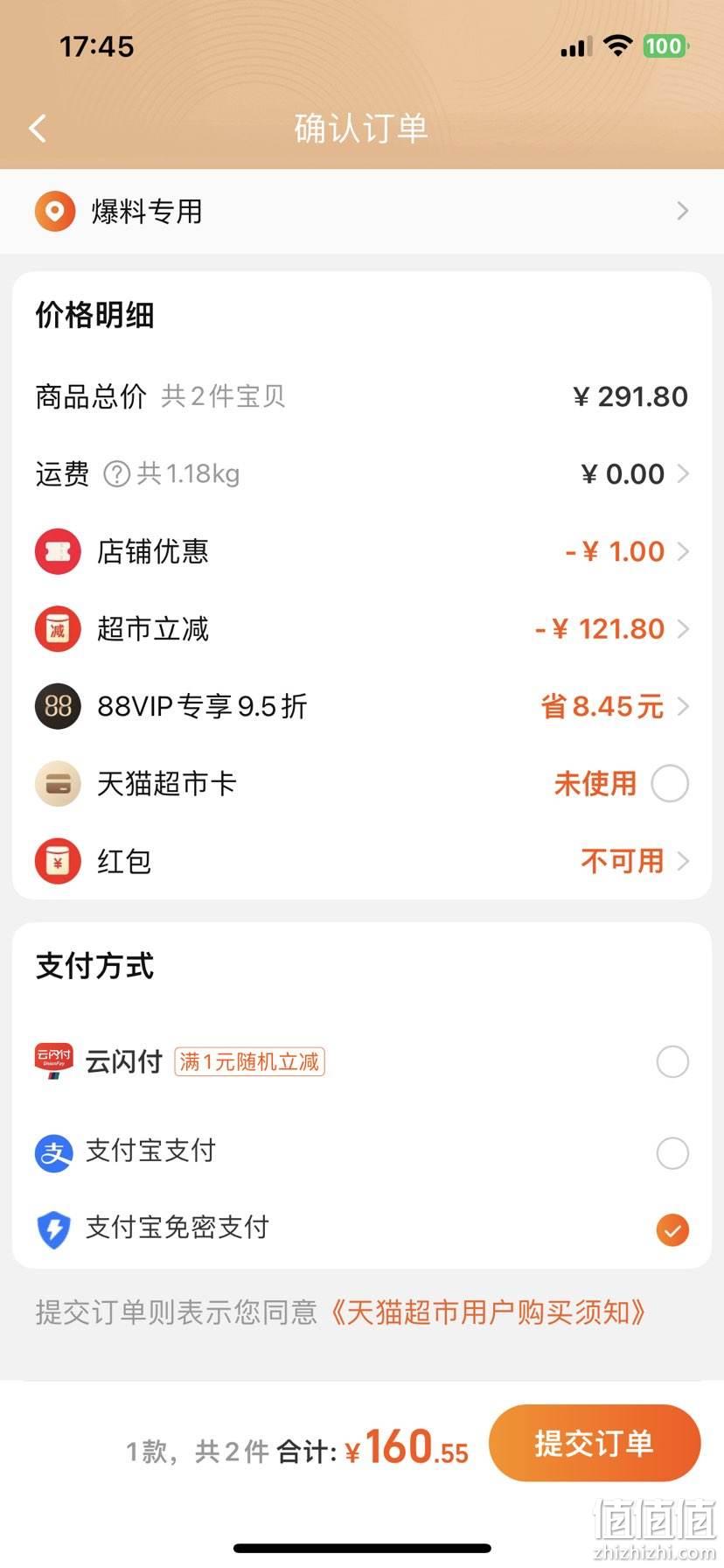Toggle 支付宝免密支付 payment option

[x=672, y=1229]
